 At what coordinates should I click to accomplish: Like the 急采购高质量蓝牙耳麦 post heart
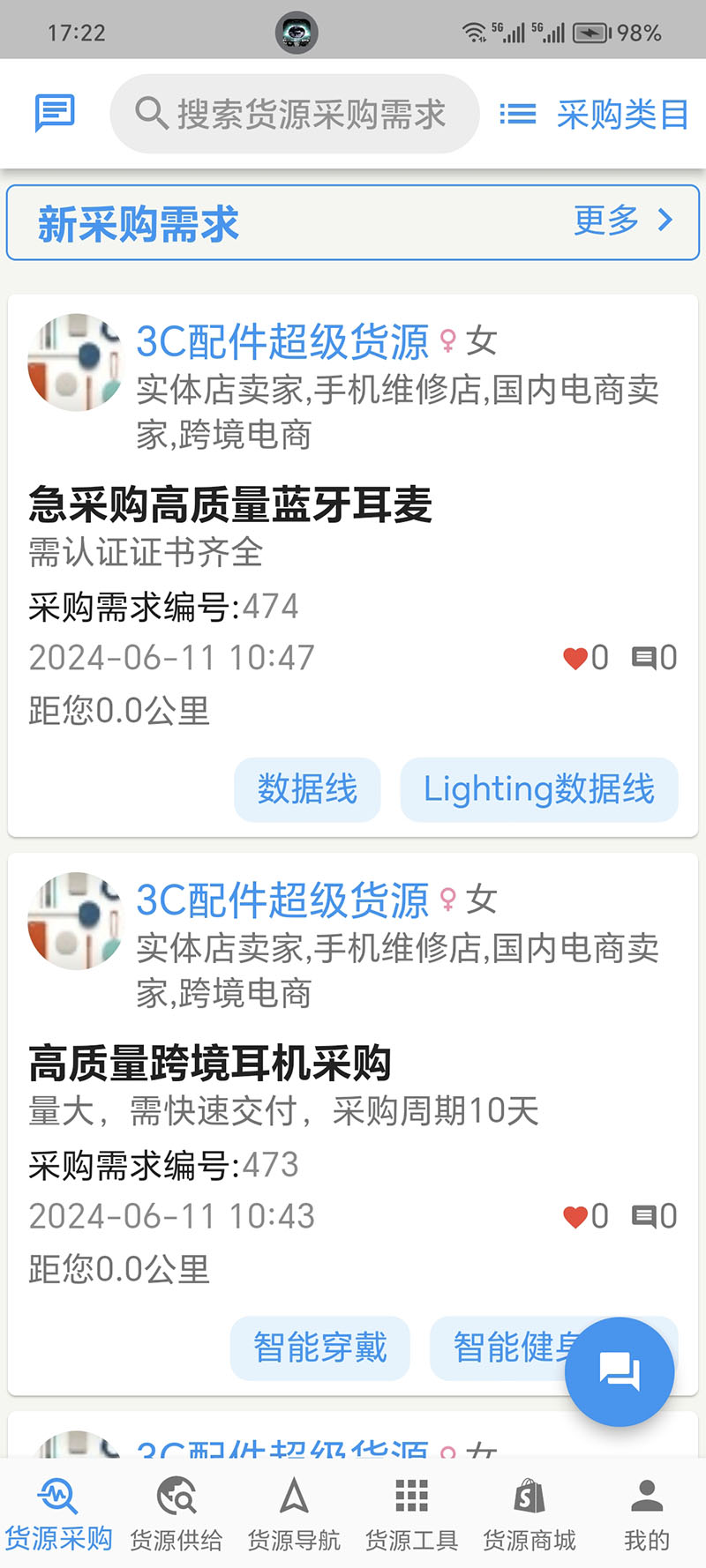coord(575,658)
